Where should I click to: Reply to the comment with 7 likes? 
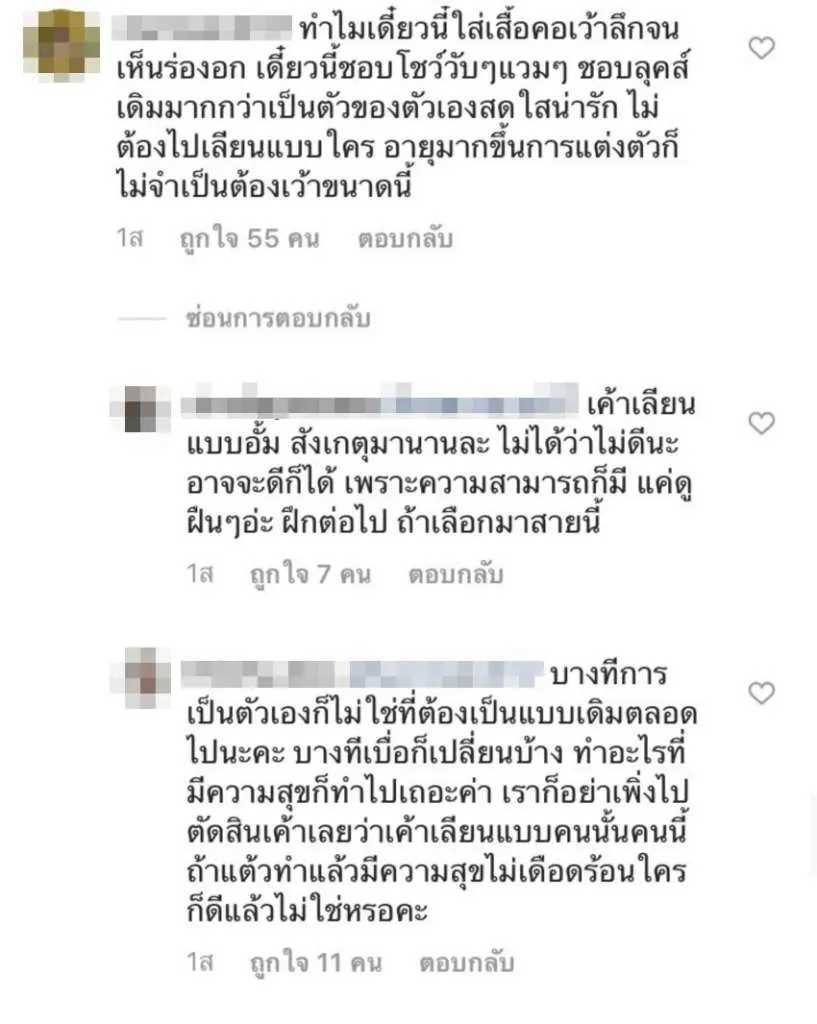[455, 575]
